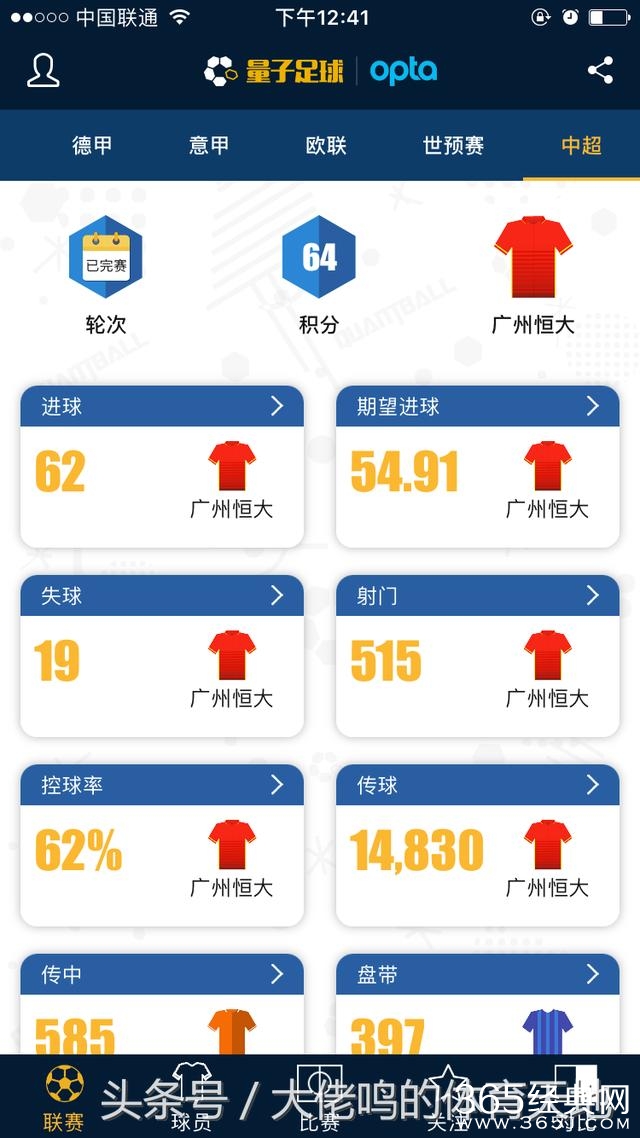View the 射门 shots ranking
This screenshot has width=640, height=1138.
pos(477,596)
